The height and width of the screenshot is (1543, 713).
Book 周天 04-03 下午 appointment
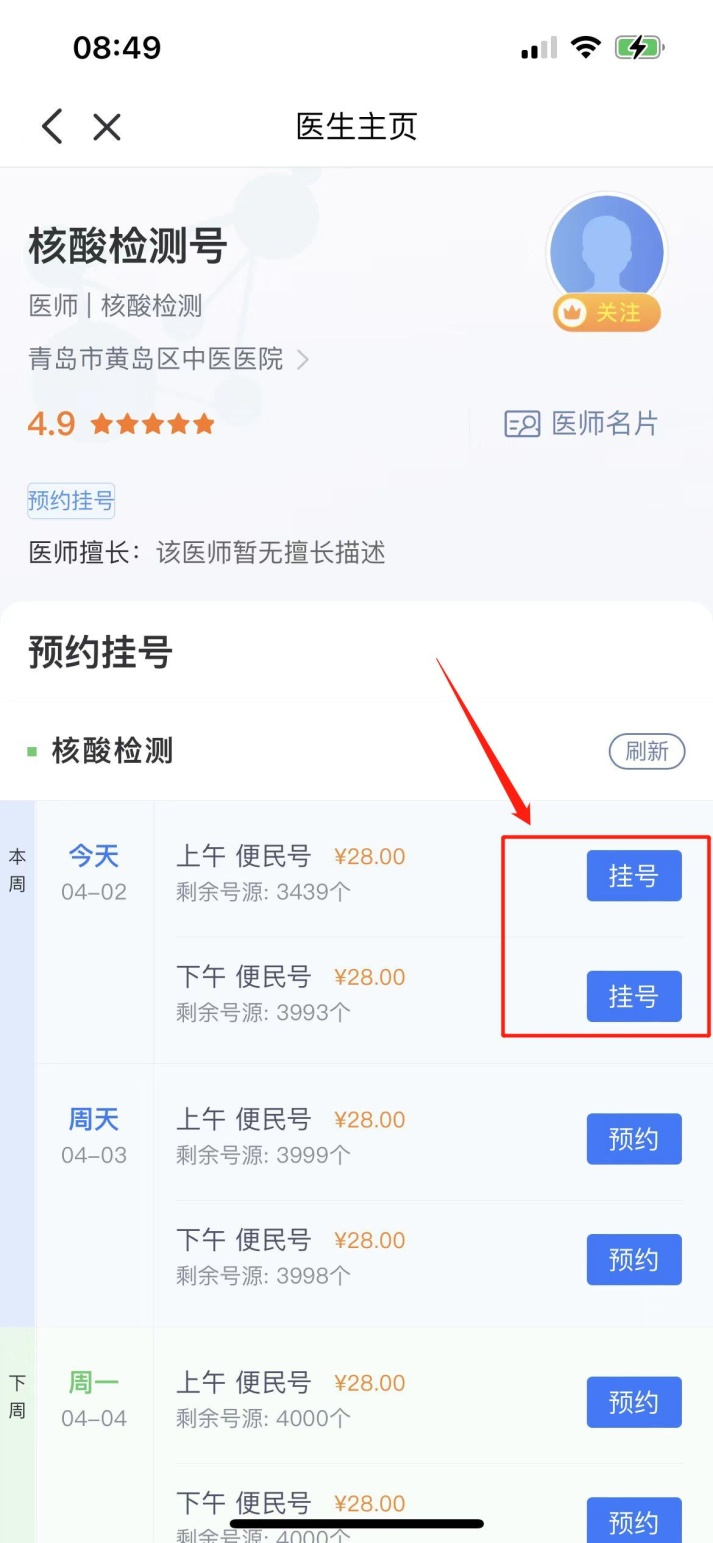pos(633,1259)
